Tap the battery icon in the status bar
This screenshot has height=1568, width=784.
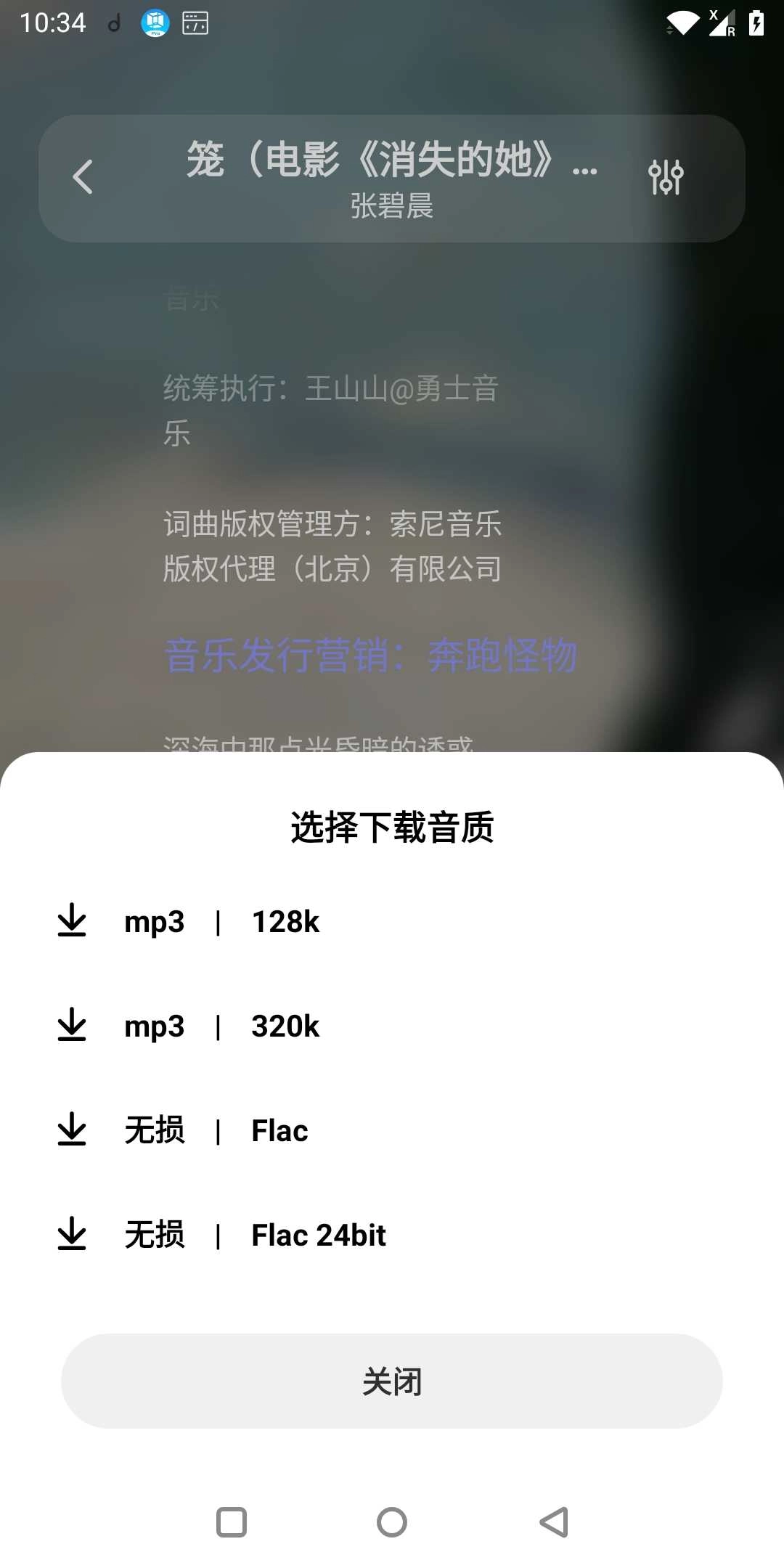[755, 23]
